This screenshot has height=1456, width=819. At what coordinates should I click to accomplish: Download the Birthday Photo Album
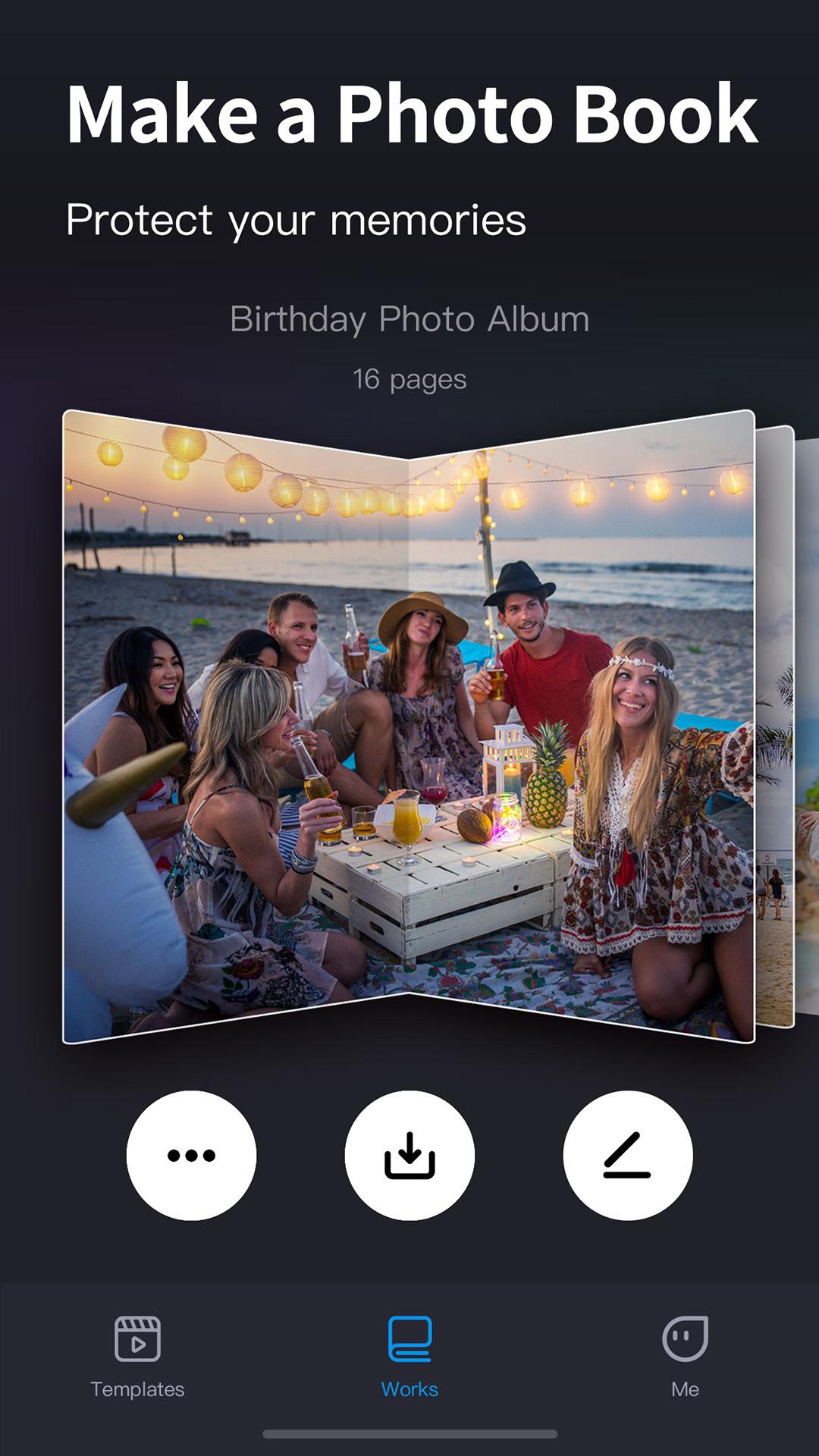point(409,1155)
